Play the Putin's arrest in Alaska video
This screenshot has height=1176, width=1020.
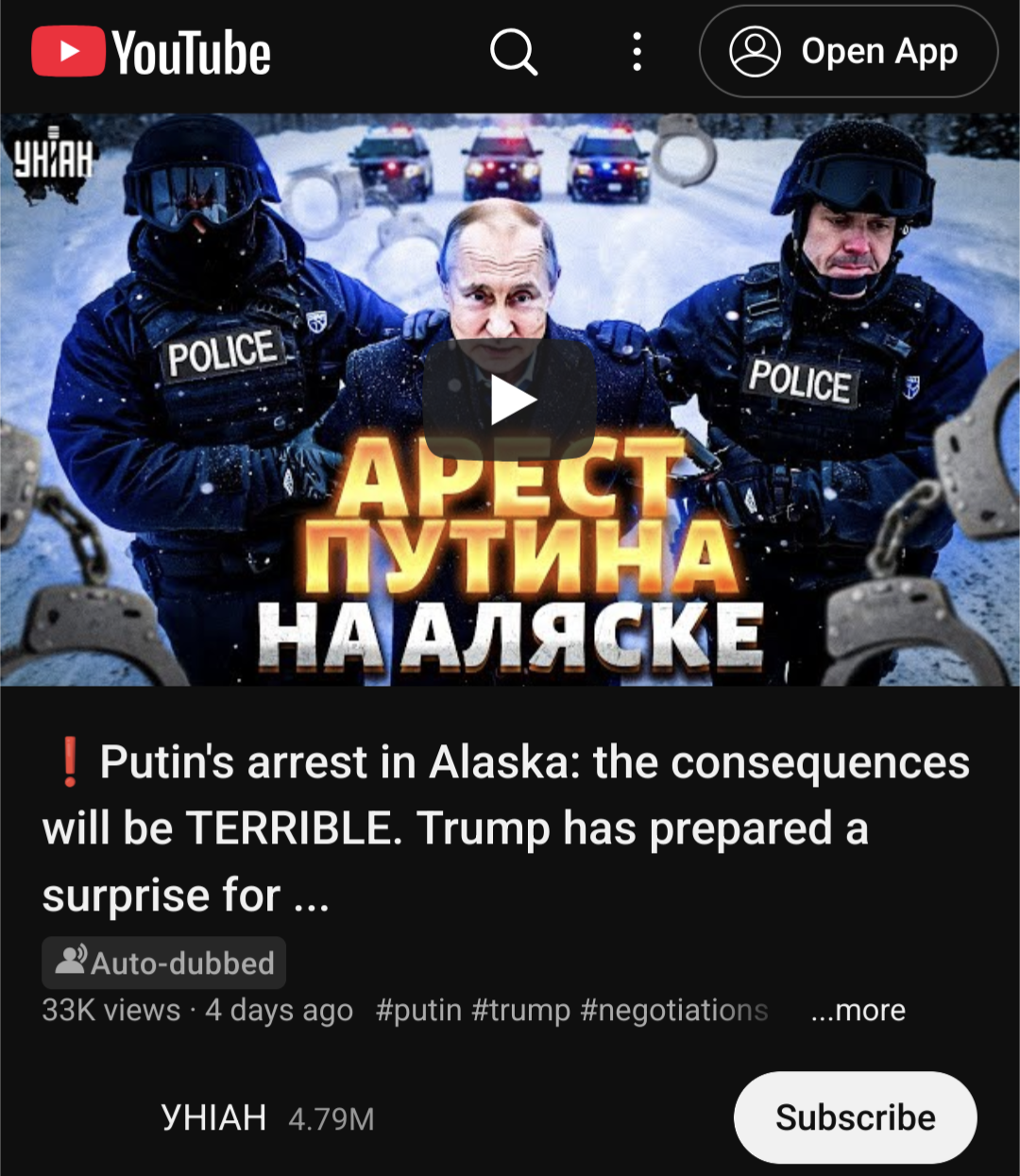pos(509,401)
